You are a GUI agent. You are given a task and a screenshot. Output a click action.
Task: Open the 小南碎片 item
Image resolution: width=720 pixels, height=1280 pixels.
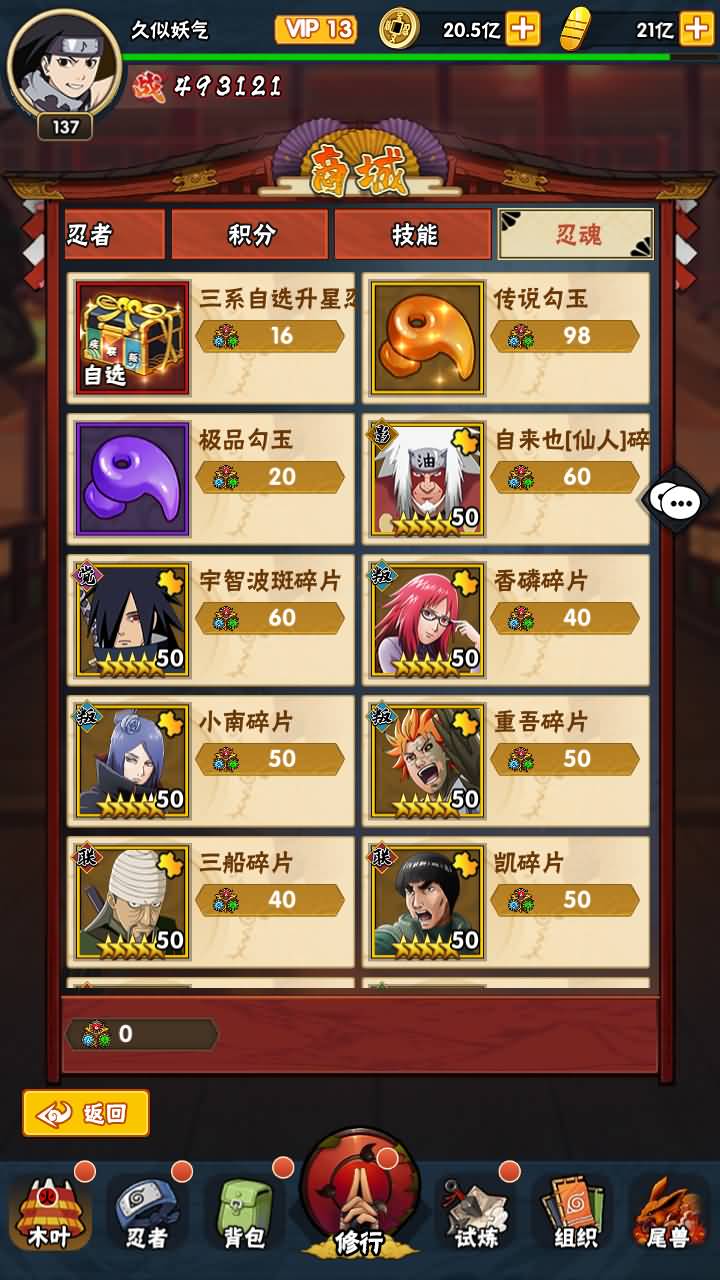click(211, 761)
